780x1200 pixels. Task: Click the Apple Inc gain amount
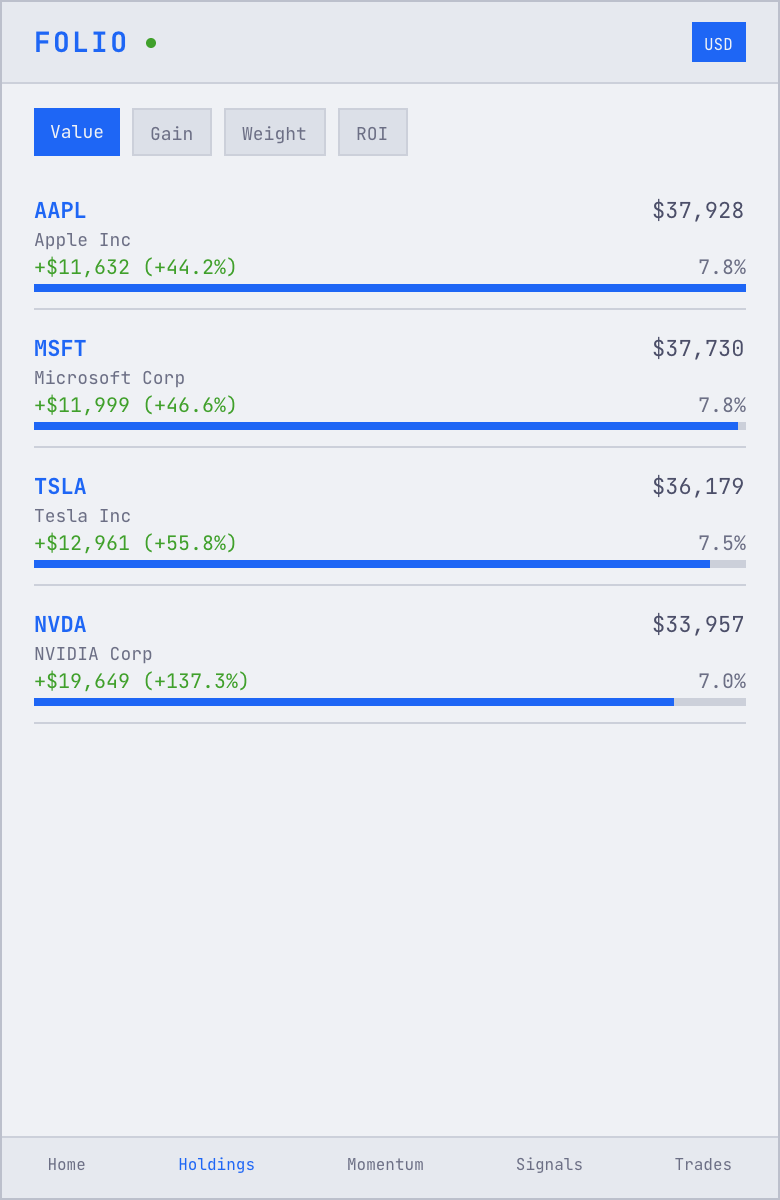[x=134, y=267]
